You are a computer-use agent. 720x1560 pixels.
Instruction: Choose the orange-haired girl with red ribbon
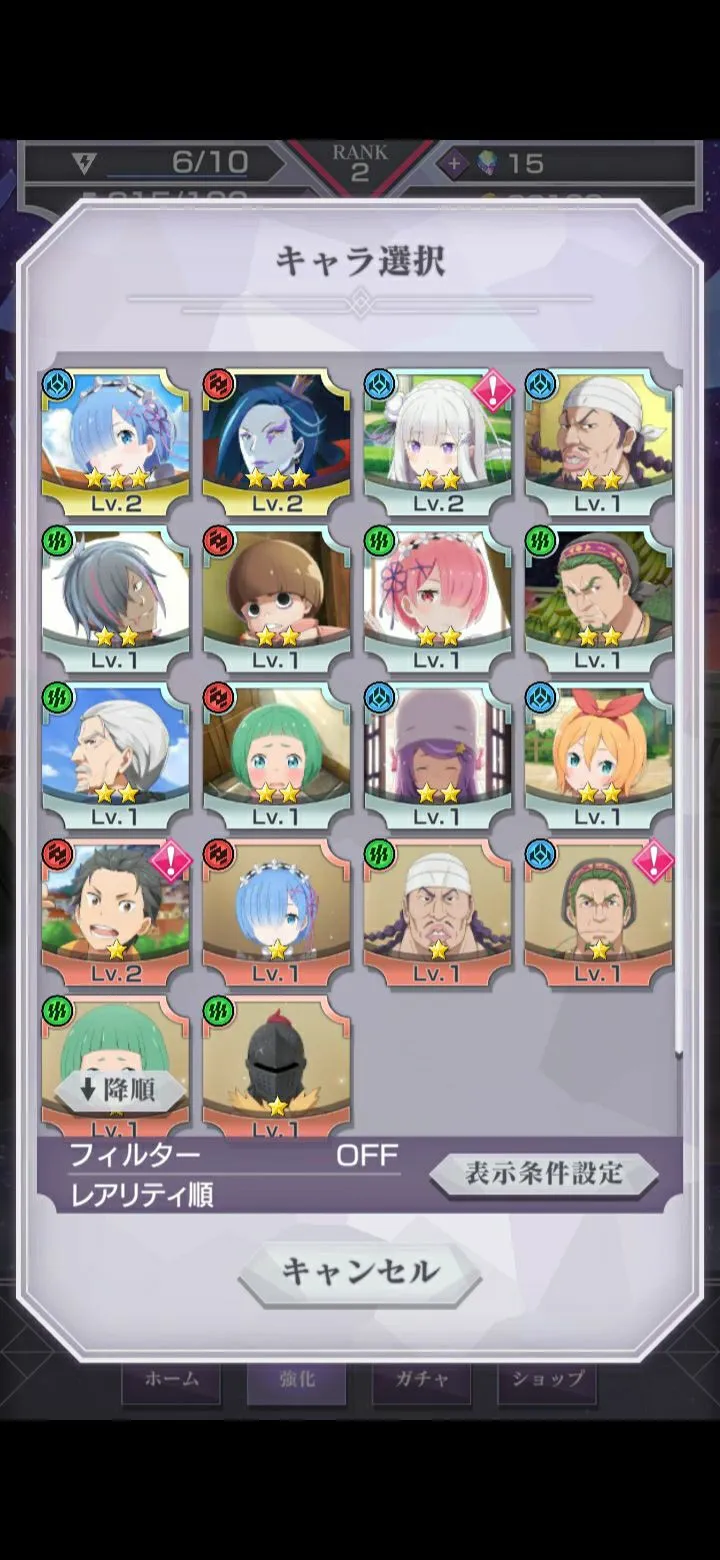(x=599, y=754)
